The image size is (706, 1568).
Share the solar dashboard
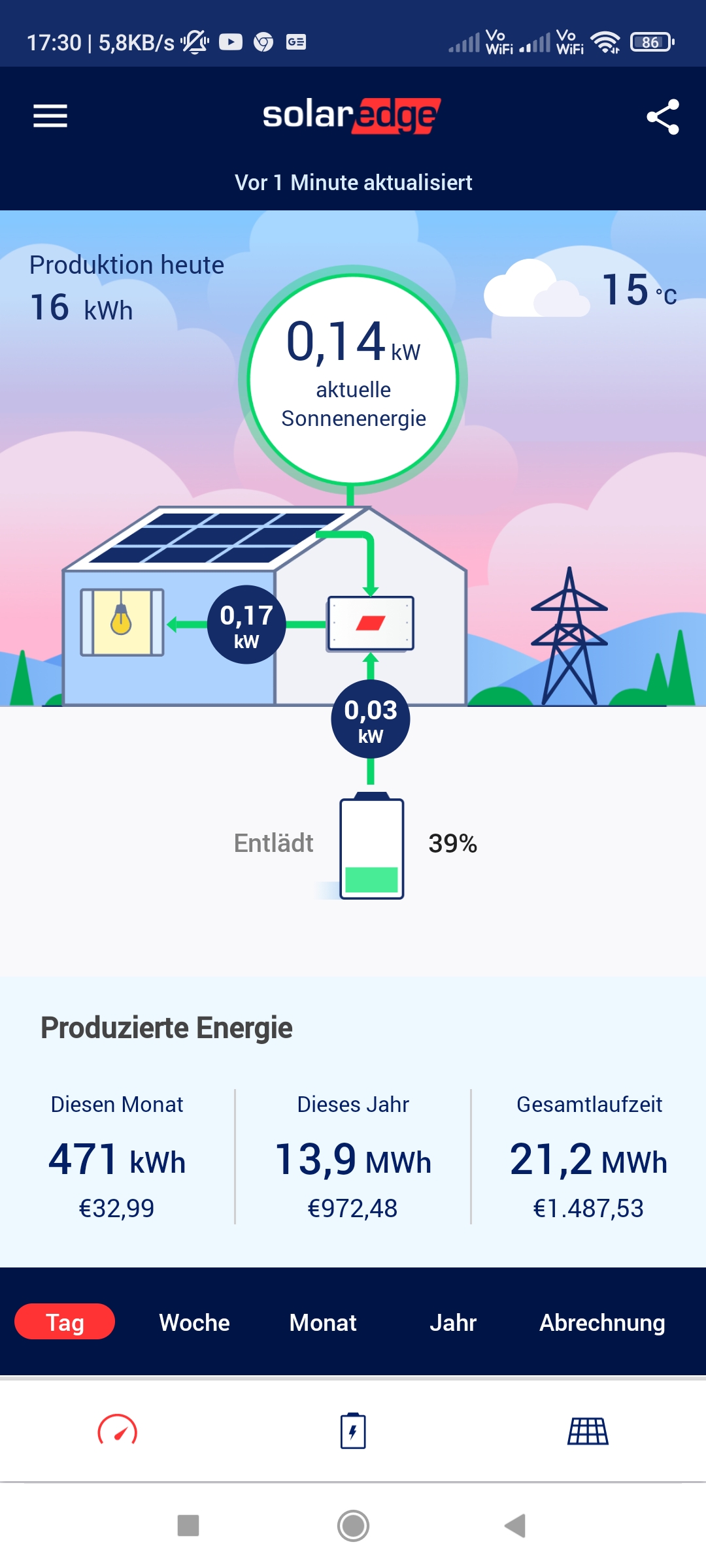tap(663, 117)
